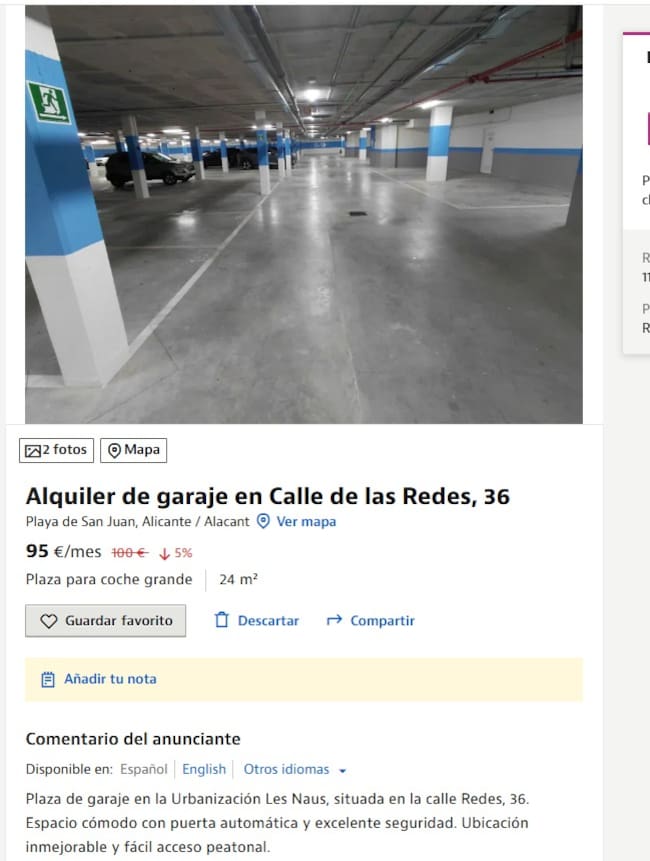Share the listing via Compartir
The height and width of the screenshot is (861, 650).
371,621
